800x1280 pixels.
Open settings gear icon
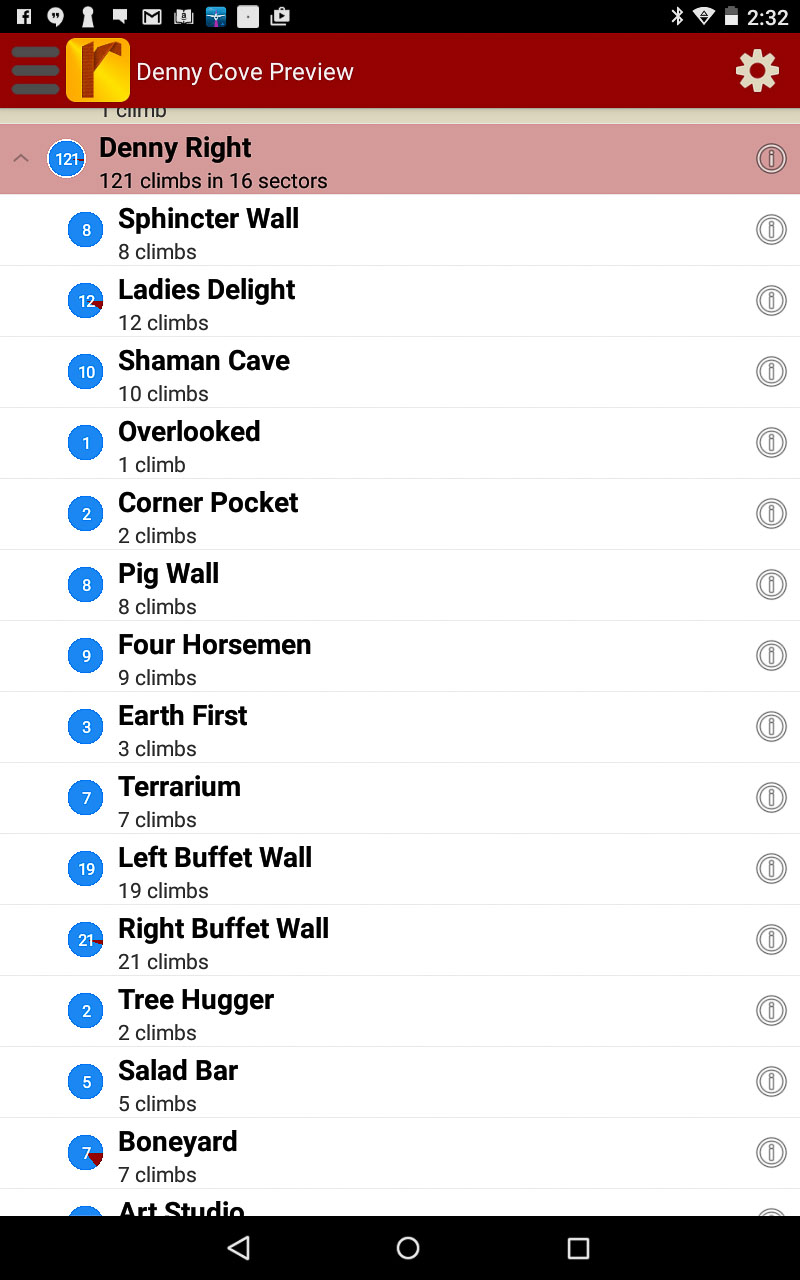pyautogui.click(x=757, y=71)
